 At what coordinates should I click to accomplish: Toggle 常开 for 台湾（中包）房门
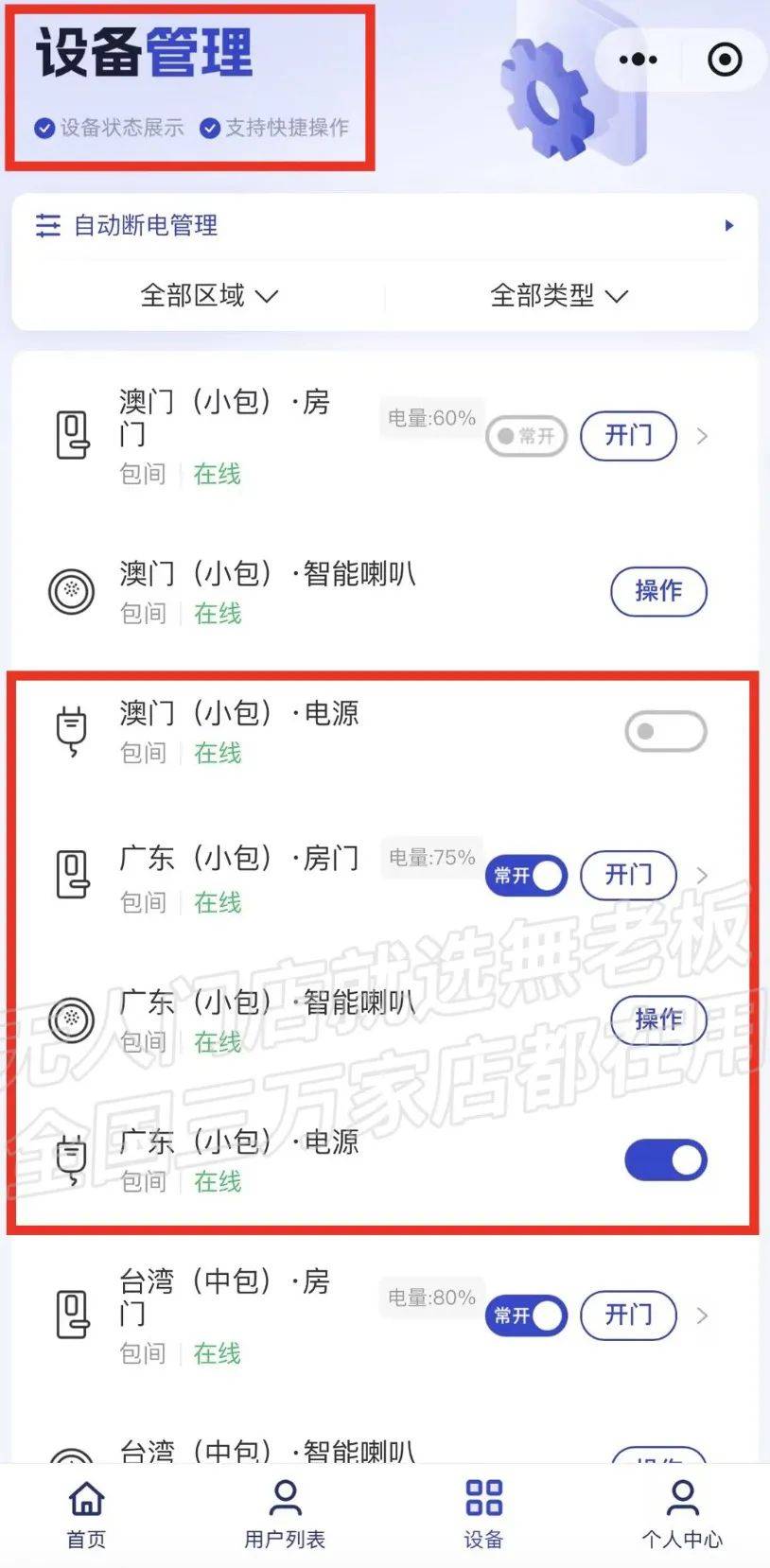(x=526, y=1315)
